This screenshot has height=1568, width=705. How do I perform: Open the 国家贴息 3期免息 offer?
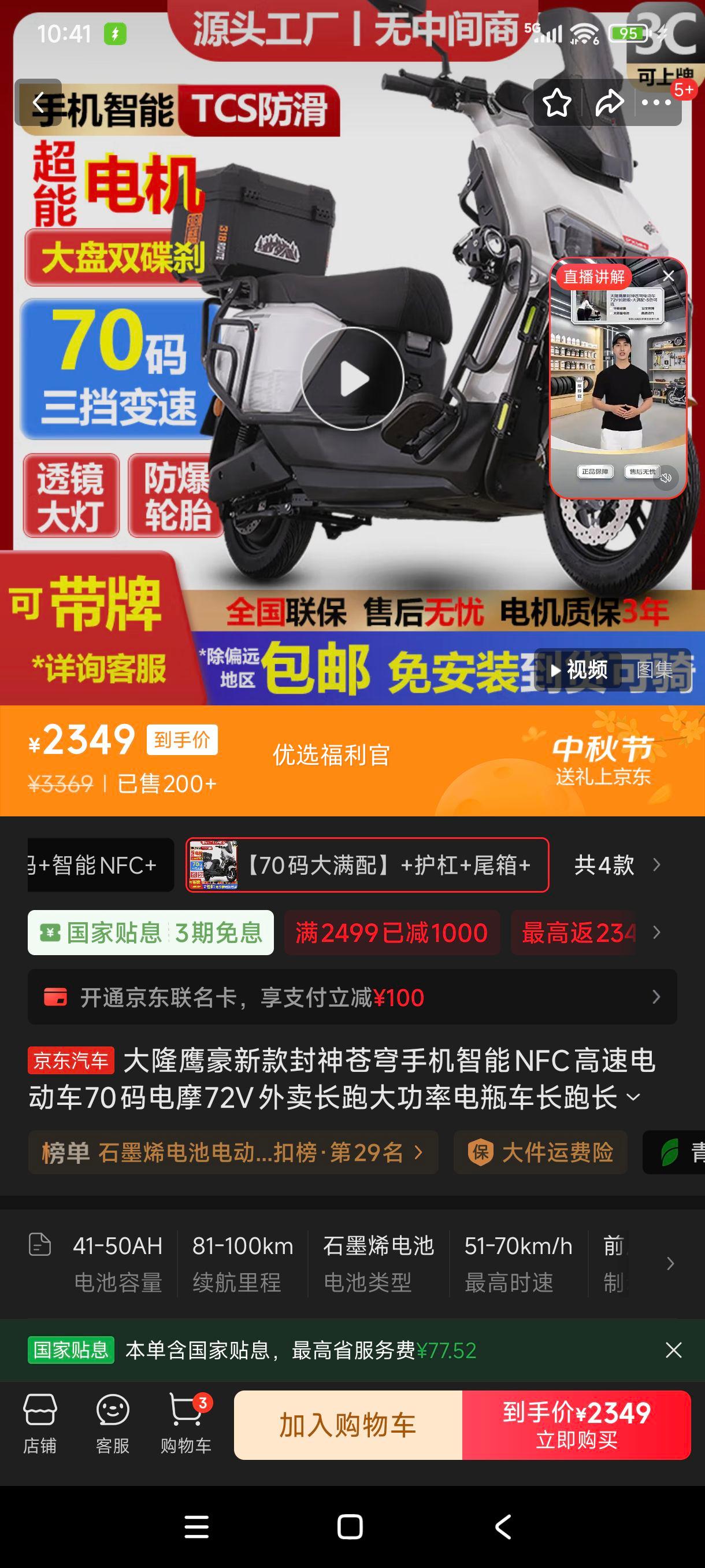pyautogui.click(x=150, y=933)
